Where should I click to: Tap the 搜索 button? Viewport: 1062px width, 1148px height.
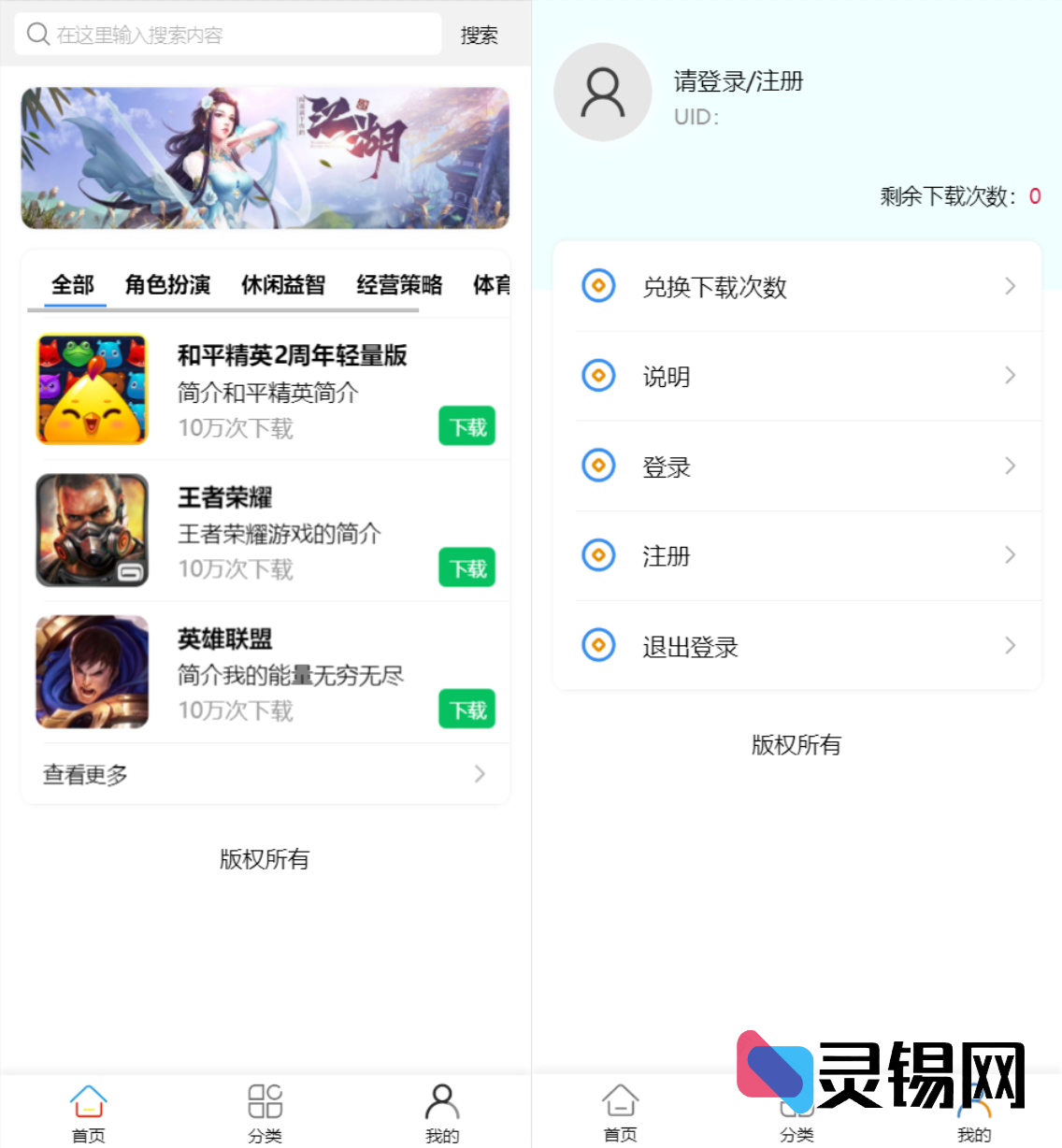click(479, 35)
